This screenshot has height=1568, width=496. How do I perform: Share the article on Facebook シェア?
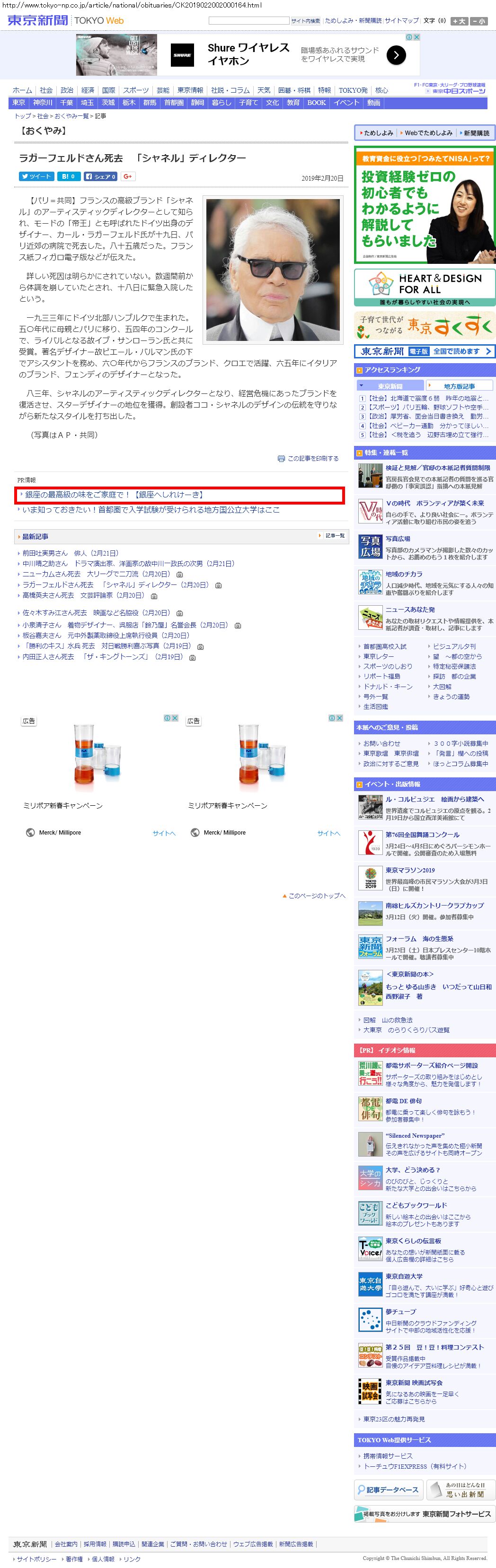click(100, 176)
